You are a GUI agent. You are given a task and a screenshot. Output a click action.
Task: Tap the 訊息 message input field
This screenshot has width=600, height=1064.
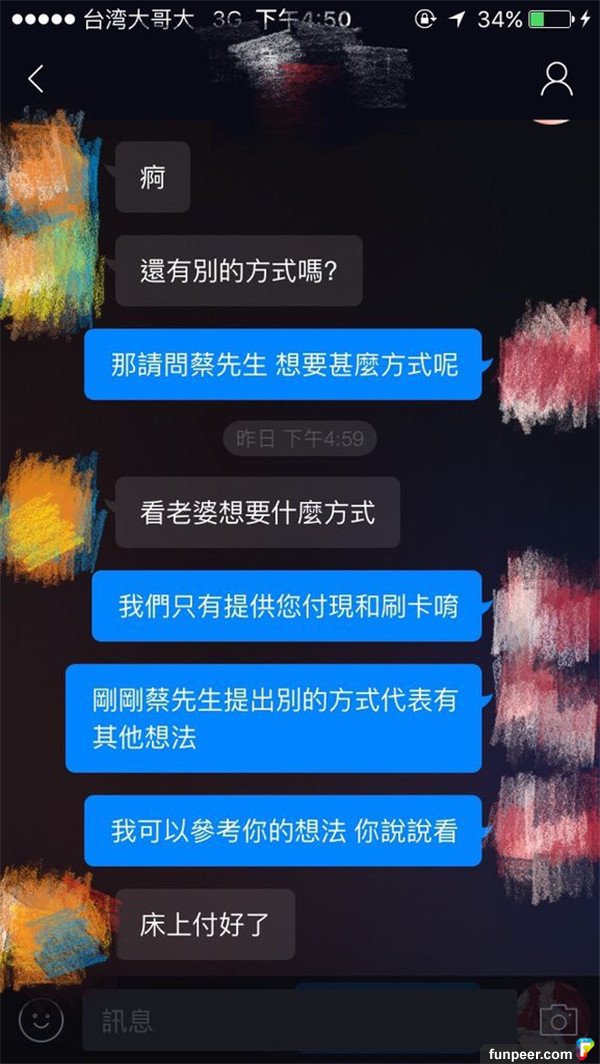[x=300, y=1020]
